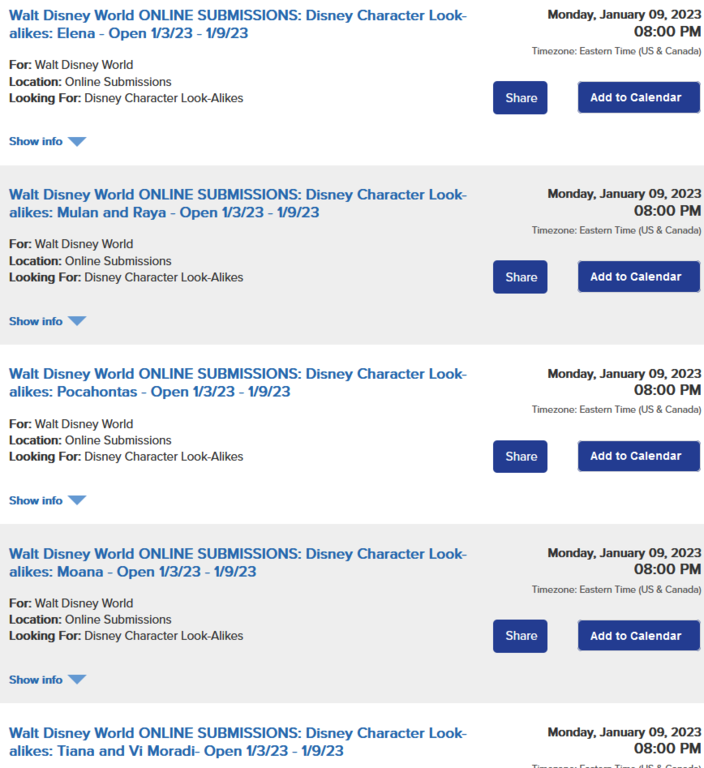Add the Elena audition to calendar

tap(638, 97)
